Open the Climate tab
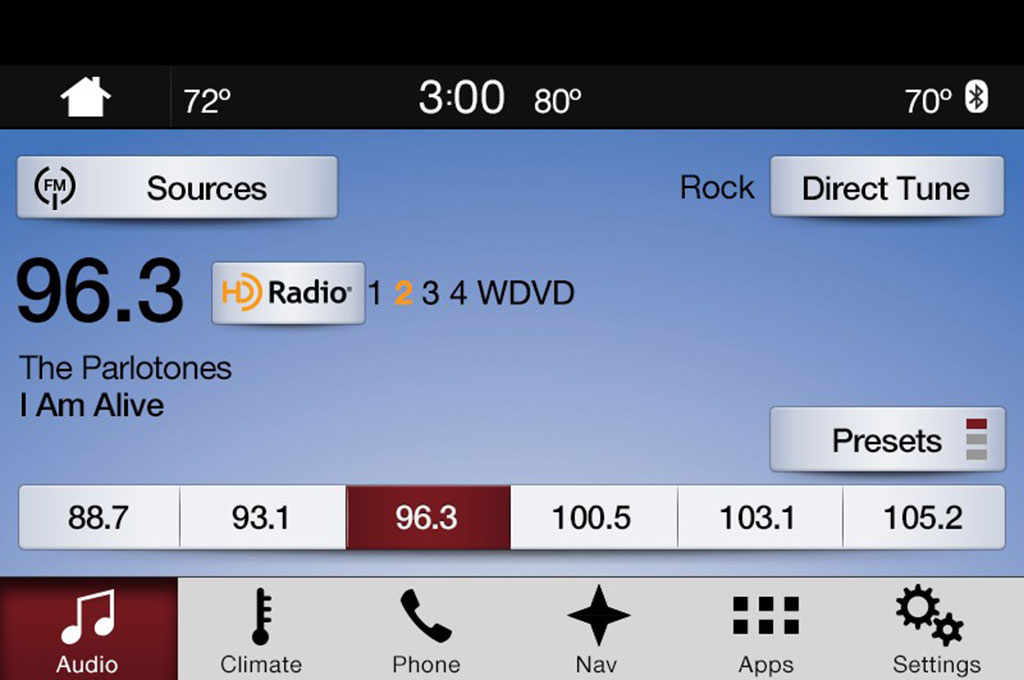This screenshot has height=680, width=1024. tap(261, 630)
